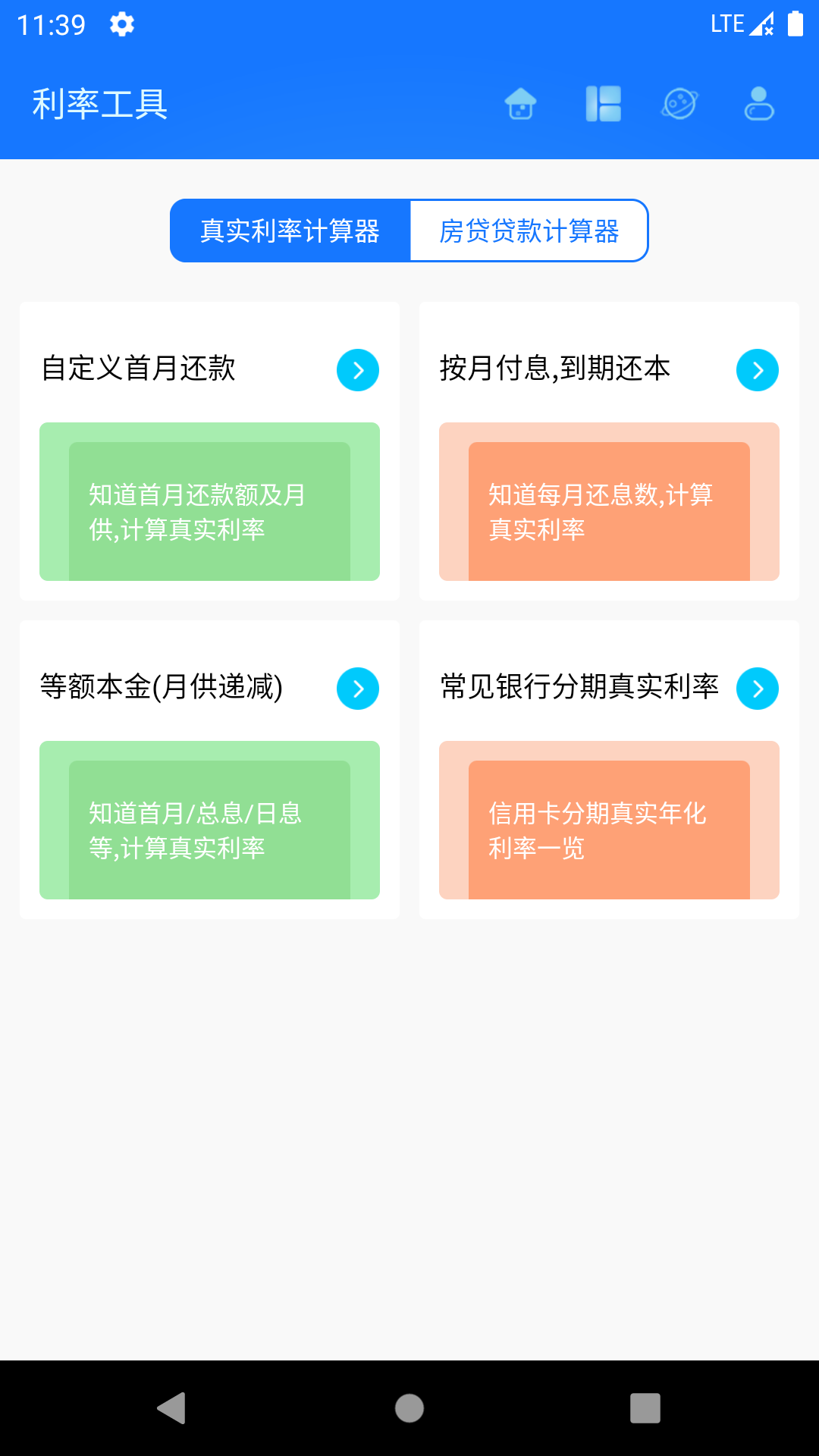Tap the arrow next to 常见银行分期真实利率

tap(758, 689)
